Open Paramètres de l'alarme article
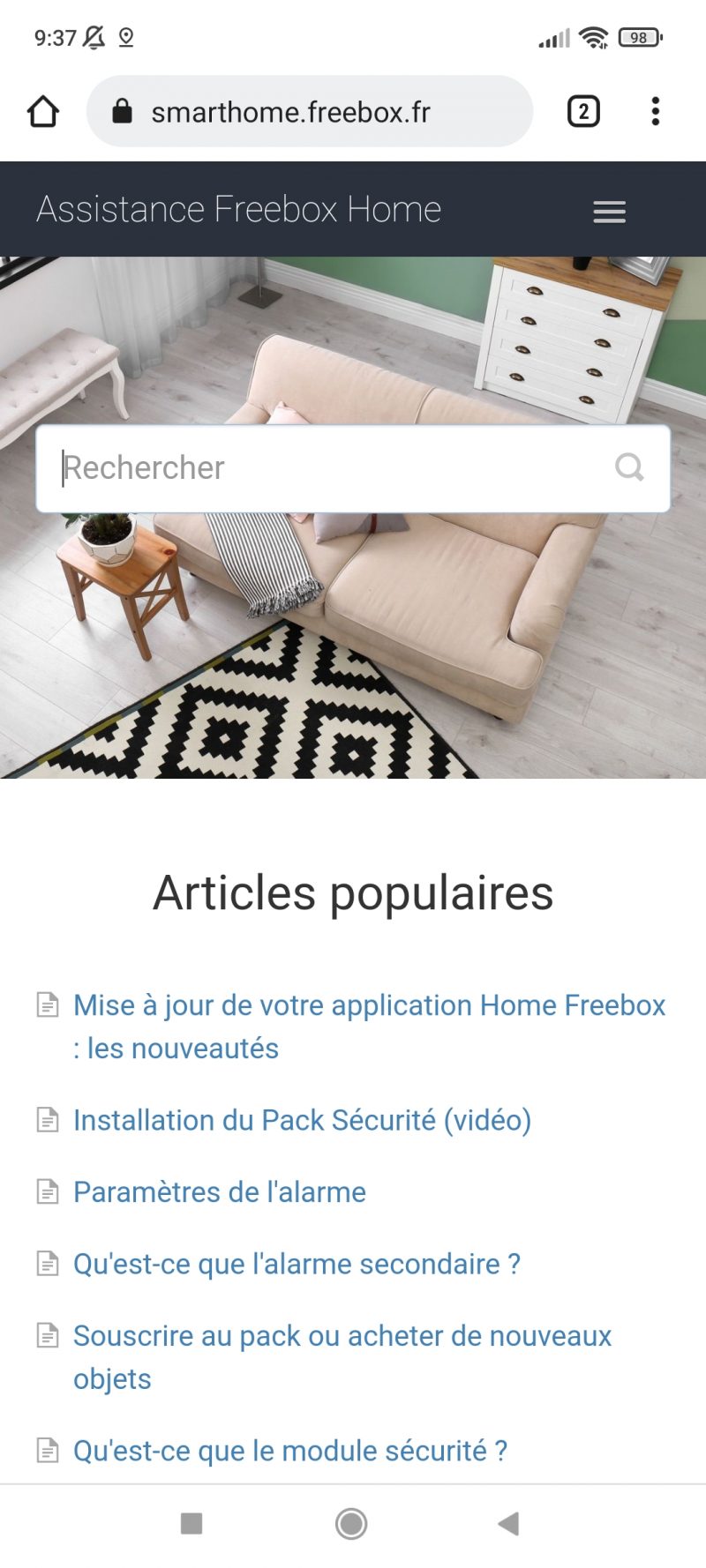The image size is (706, 1568). (x=219, y=1192)
